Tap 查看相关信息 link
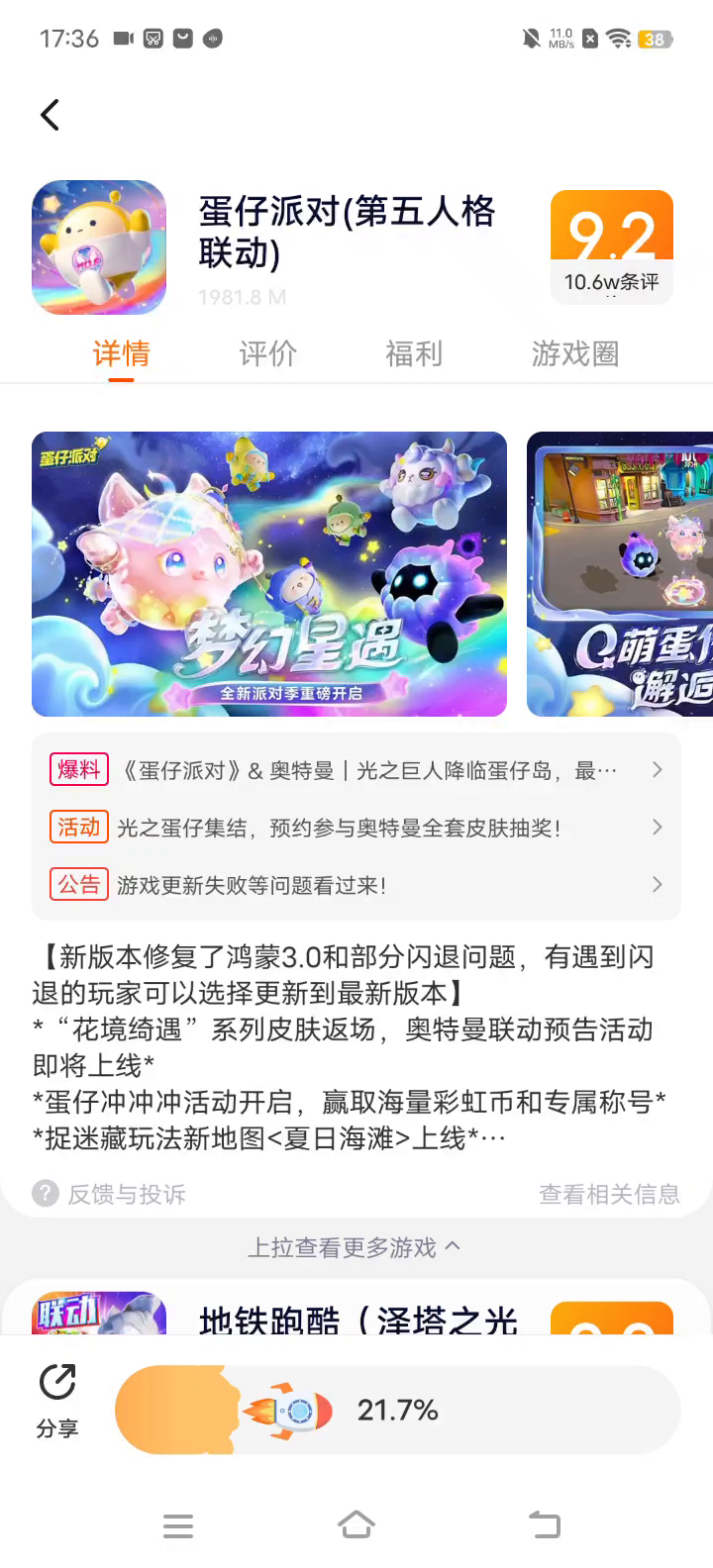The image size is (713, 1568). [x=609, y=1195]
